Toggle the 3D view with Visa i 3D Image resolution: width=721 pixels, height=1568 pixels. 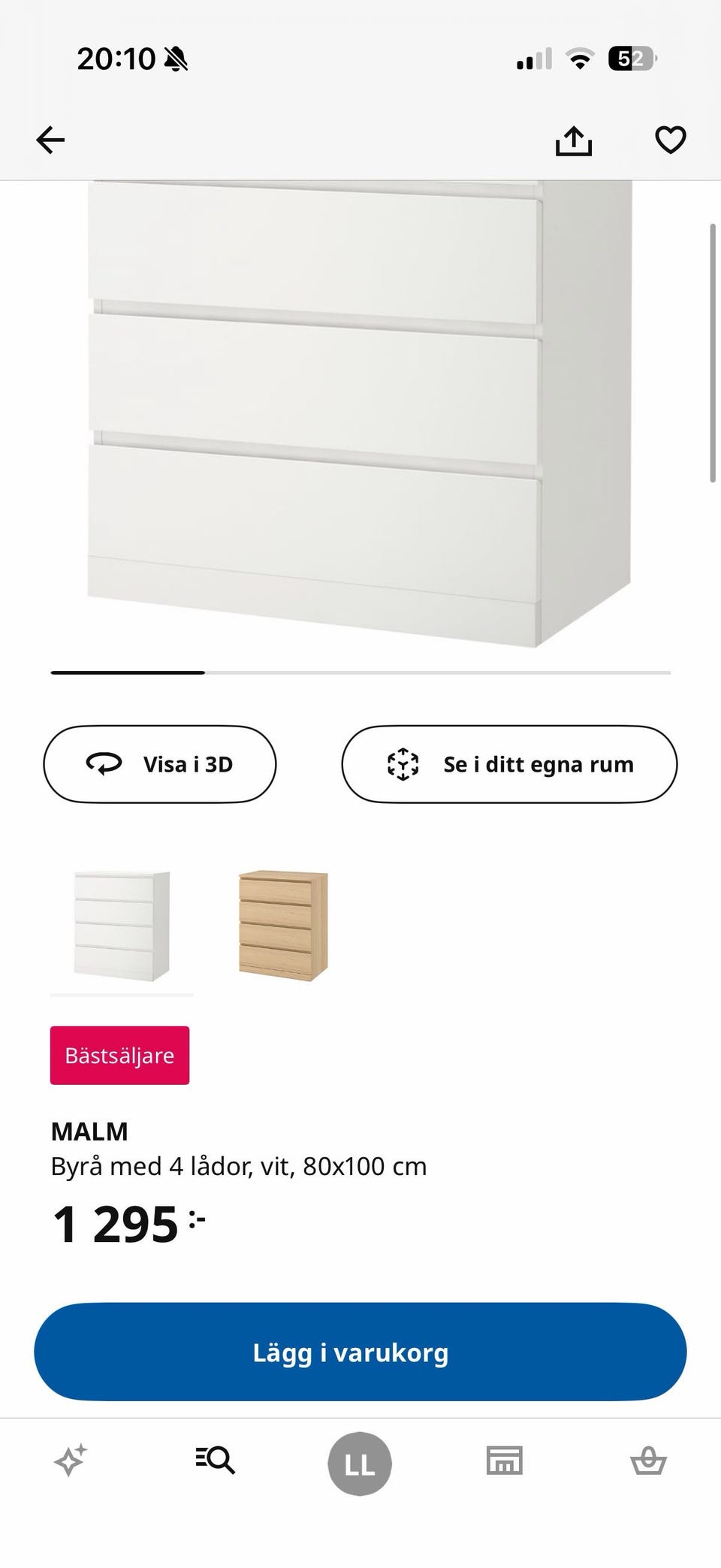tap(160, 764)
